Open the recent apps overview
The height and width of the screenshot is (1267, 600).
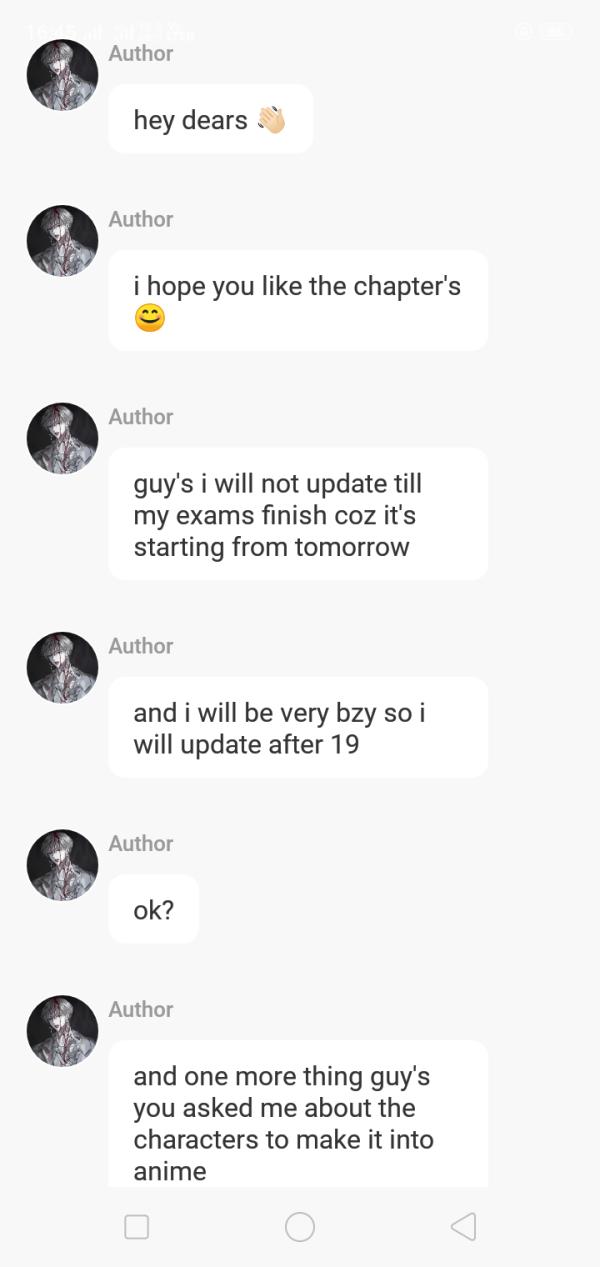(x=137, y=1227)
